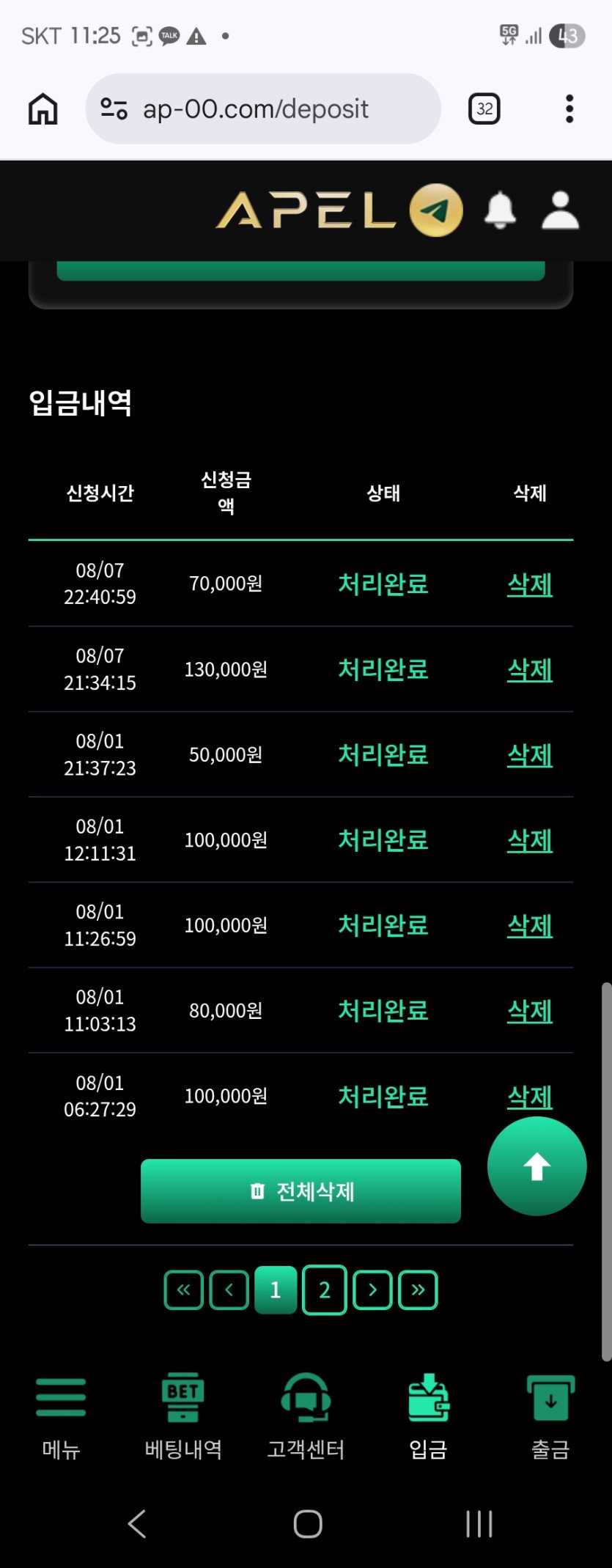Open the Telegram icon in the header
Viewport: 612px width, 1568px height.
click(x=436, y=210)
